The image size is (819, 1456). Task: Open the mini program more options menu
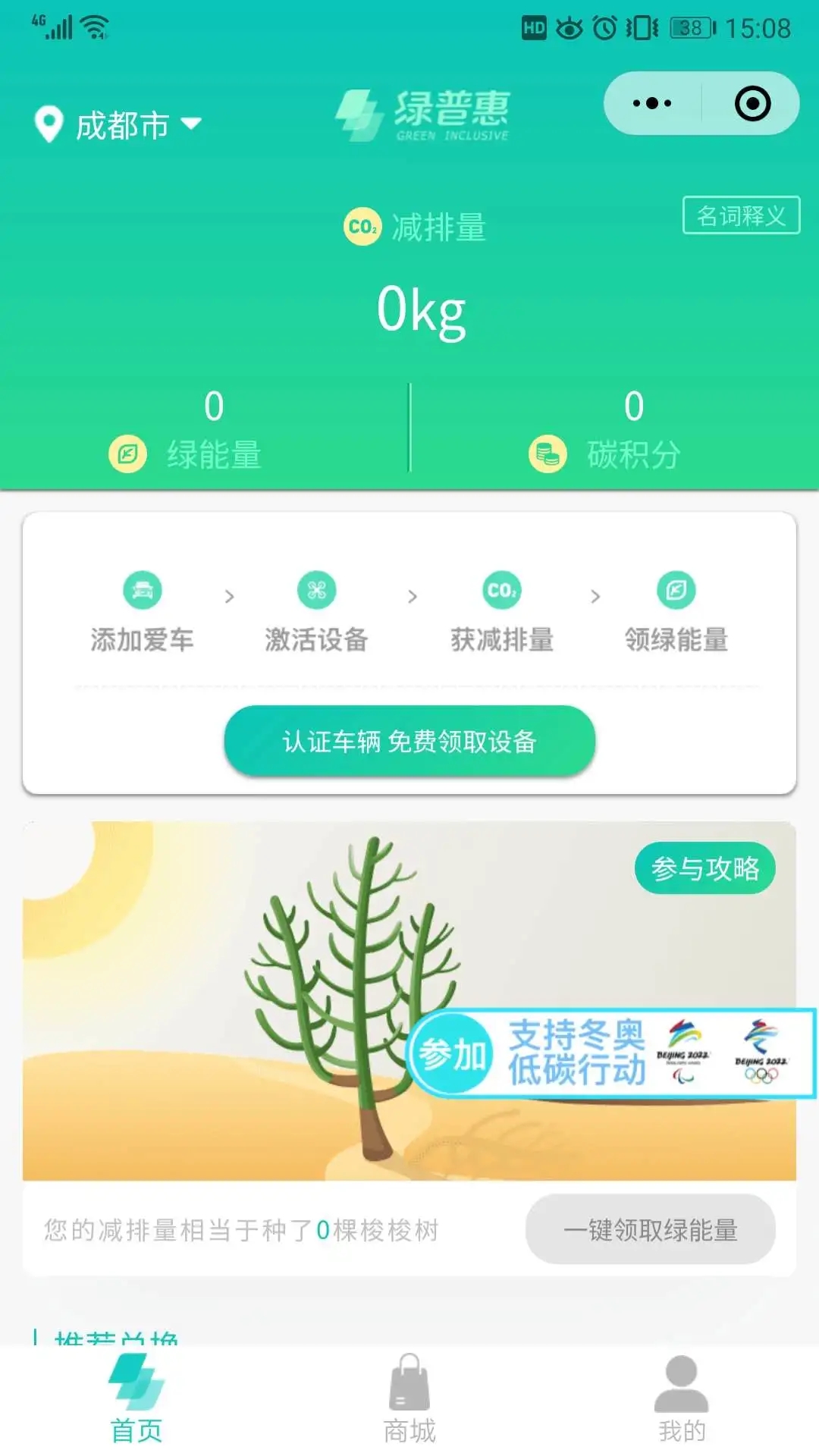pos(652,103)
